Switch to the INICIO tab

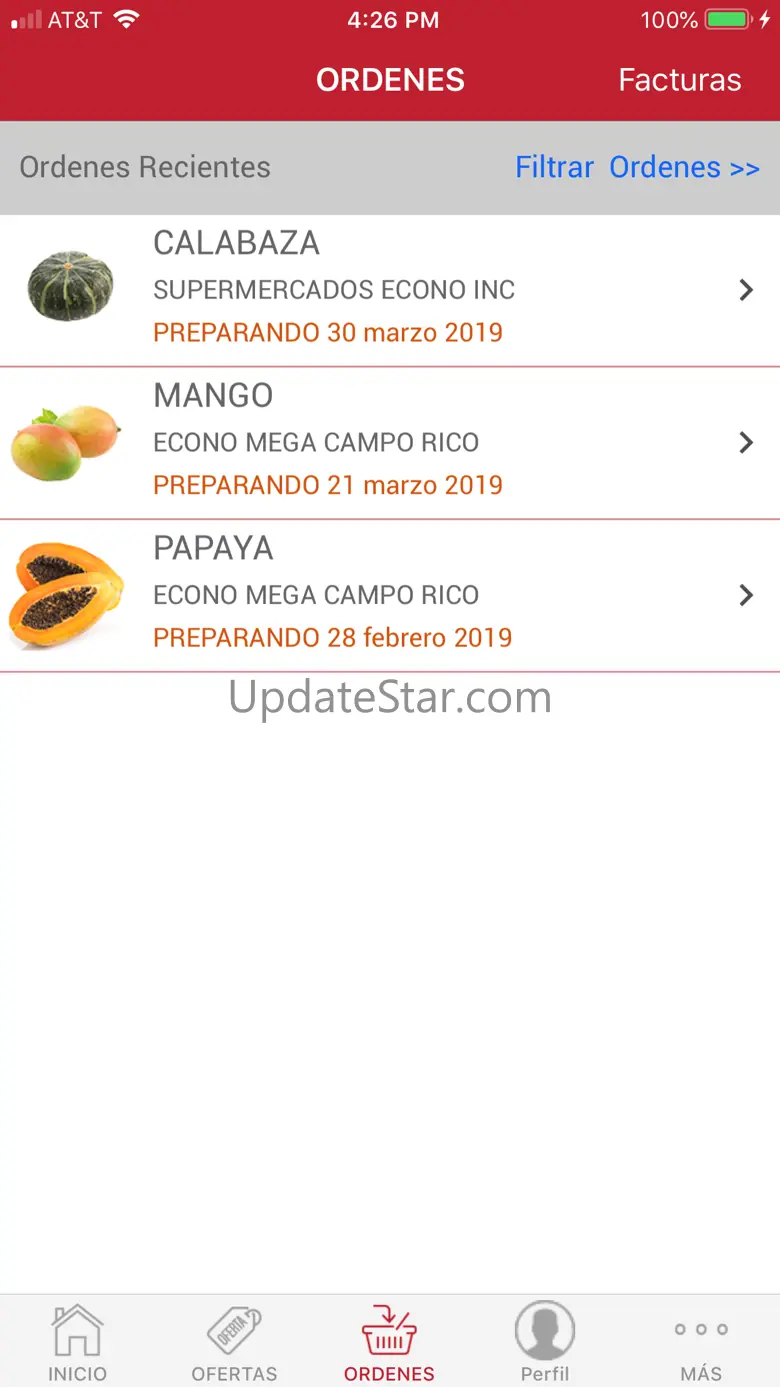click(x=77, y=1343)
